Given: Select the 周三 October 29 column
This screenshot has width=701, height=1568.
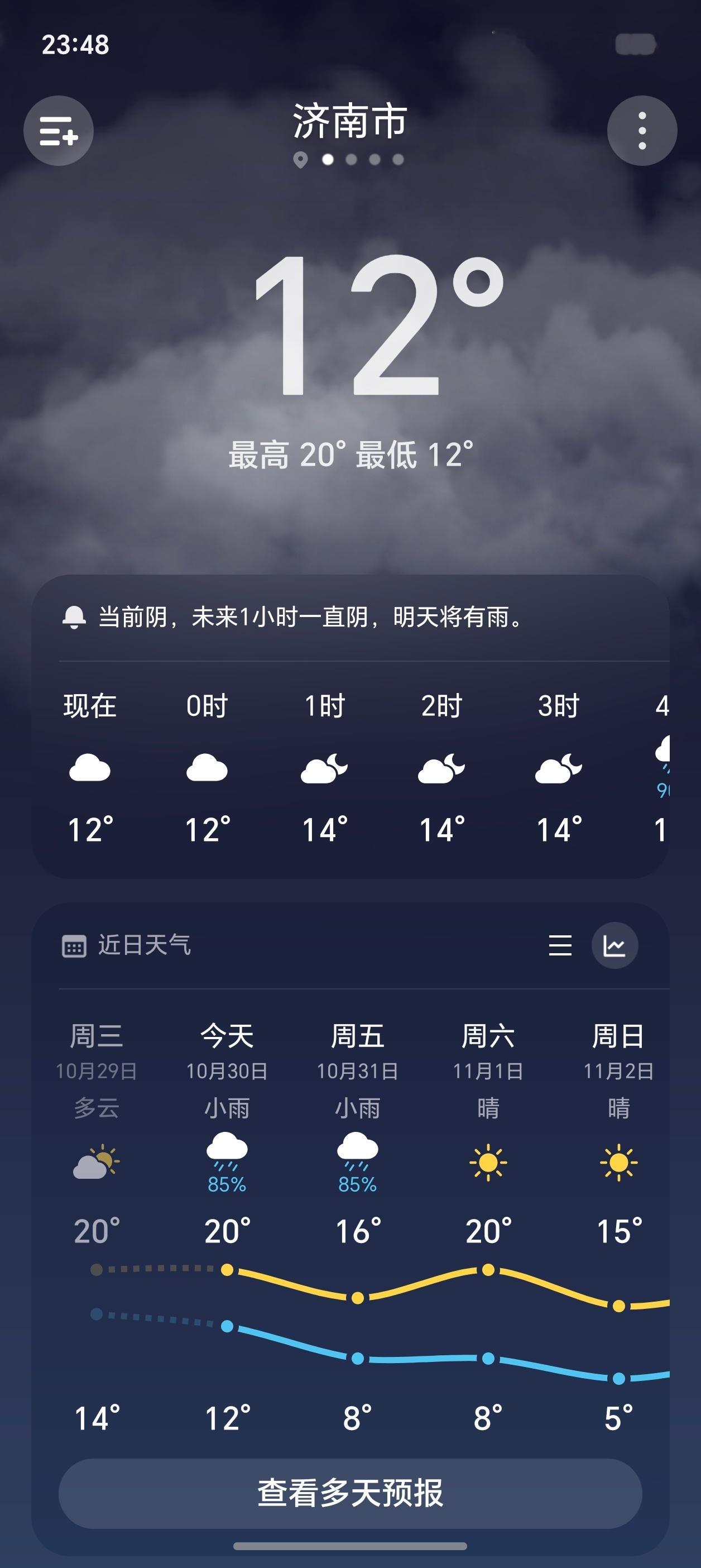Looking at the screenshot, I should tap(97, 1035).
